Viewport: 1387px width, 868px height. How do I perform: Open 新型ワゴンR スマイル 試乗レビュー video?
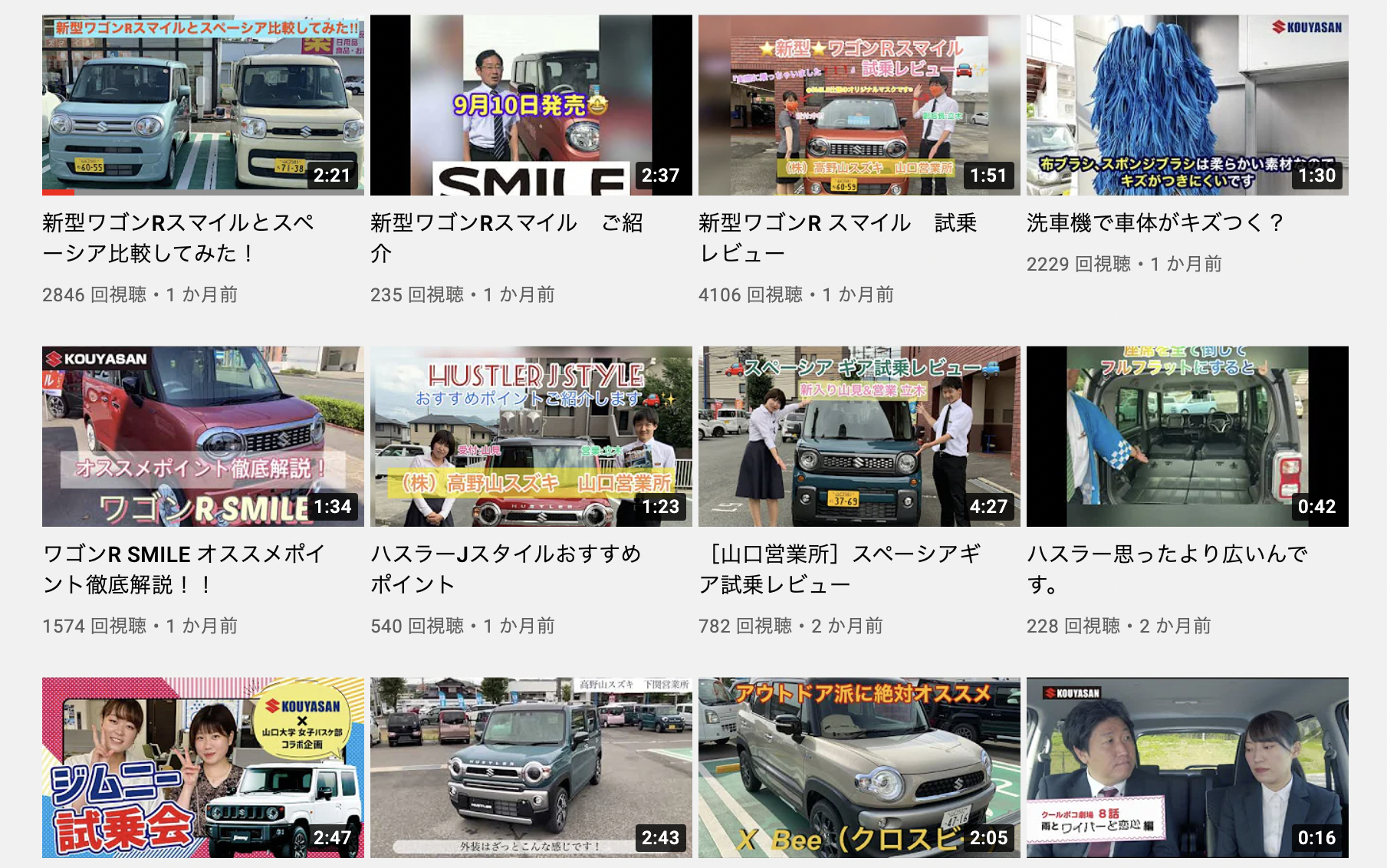click(x=859, y=105)
